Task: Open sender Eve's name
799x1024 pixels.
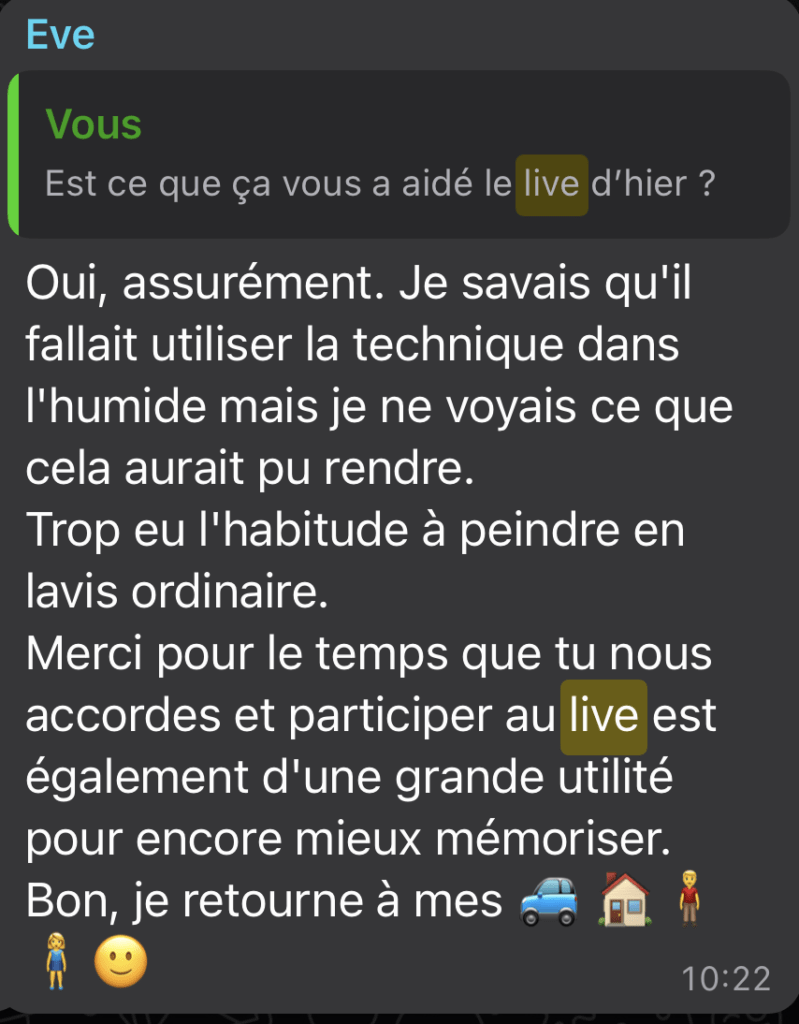Action: point(60,35)
